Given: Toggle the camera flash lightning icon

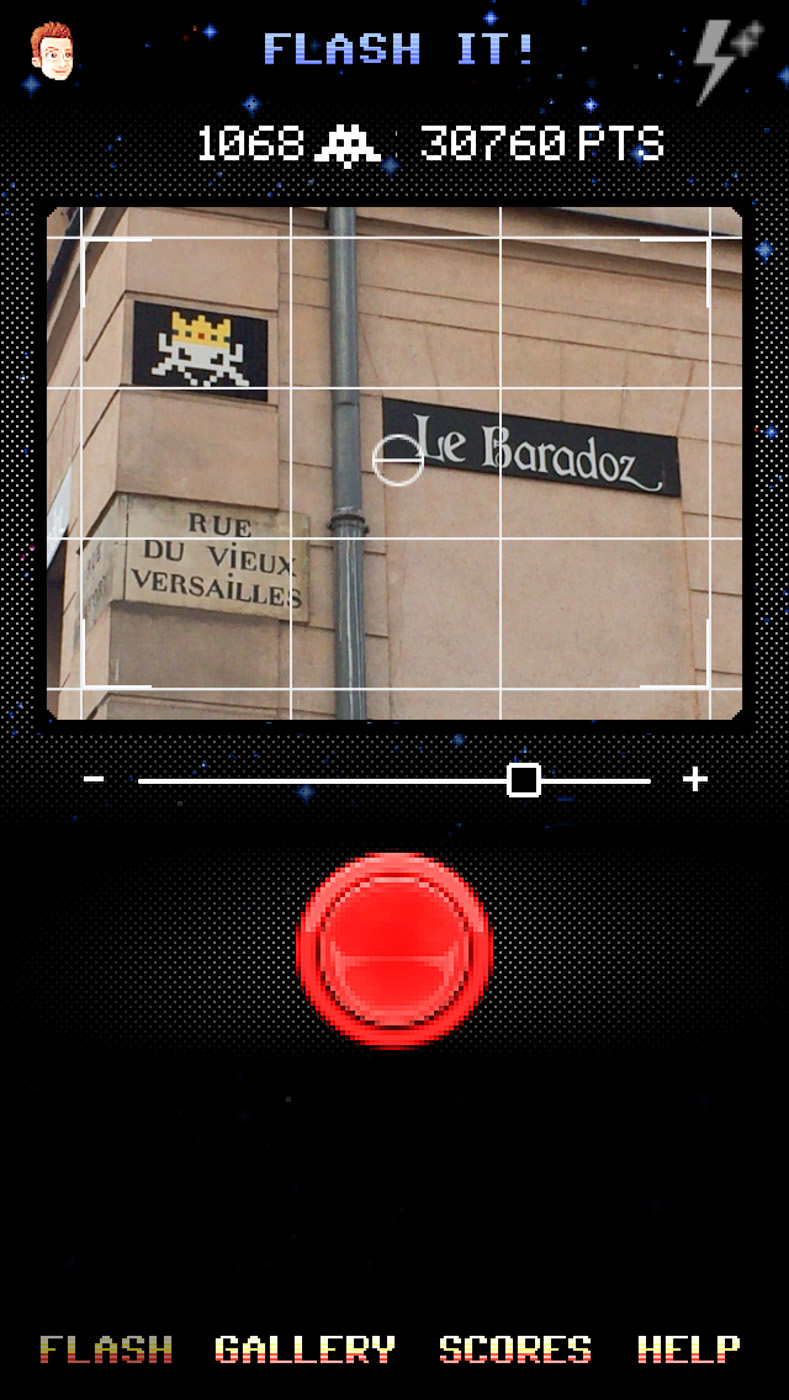Looking at the screenshot, I should pyautogui.click(x=730, y=60).
